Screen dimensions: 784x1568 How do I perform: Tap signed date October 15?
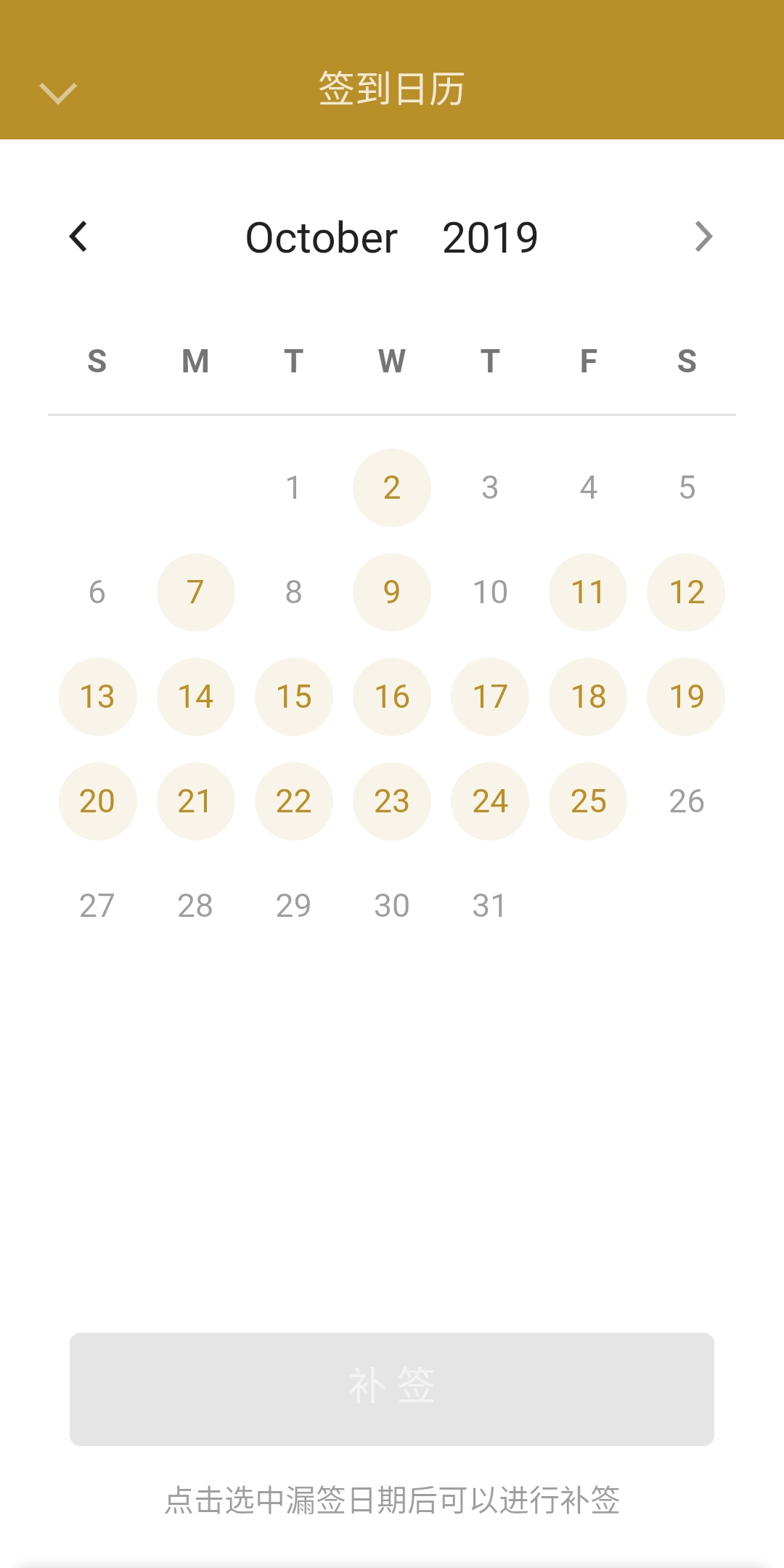pyautogui.click(x=293, y=697)
